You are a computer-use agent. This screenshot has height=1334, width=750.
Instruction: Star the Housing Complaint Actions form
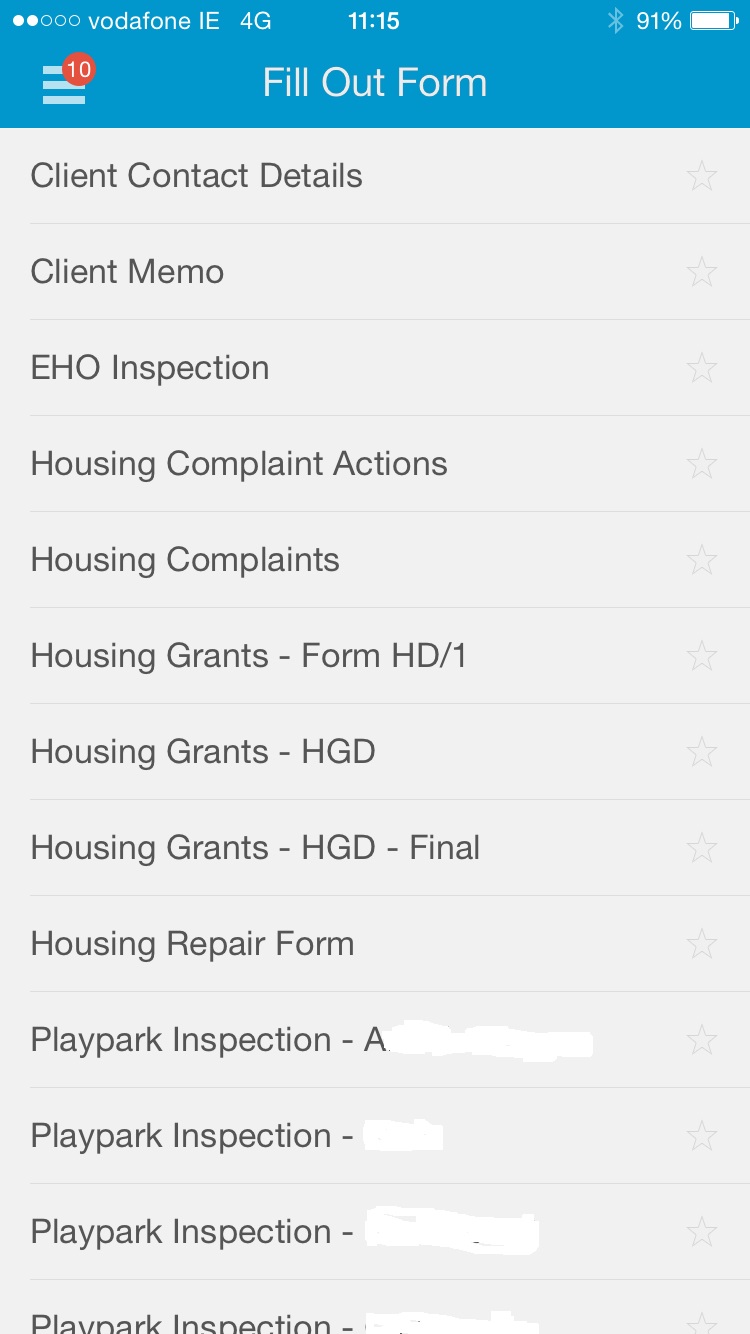702,464
